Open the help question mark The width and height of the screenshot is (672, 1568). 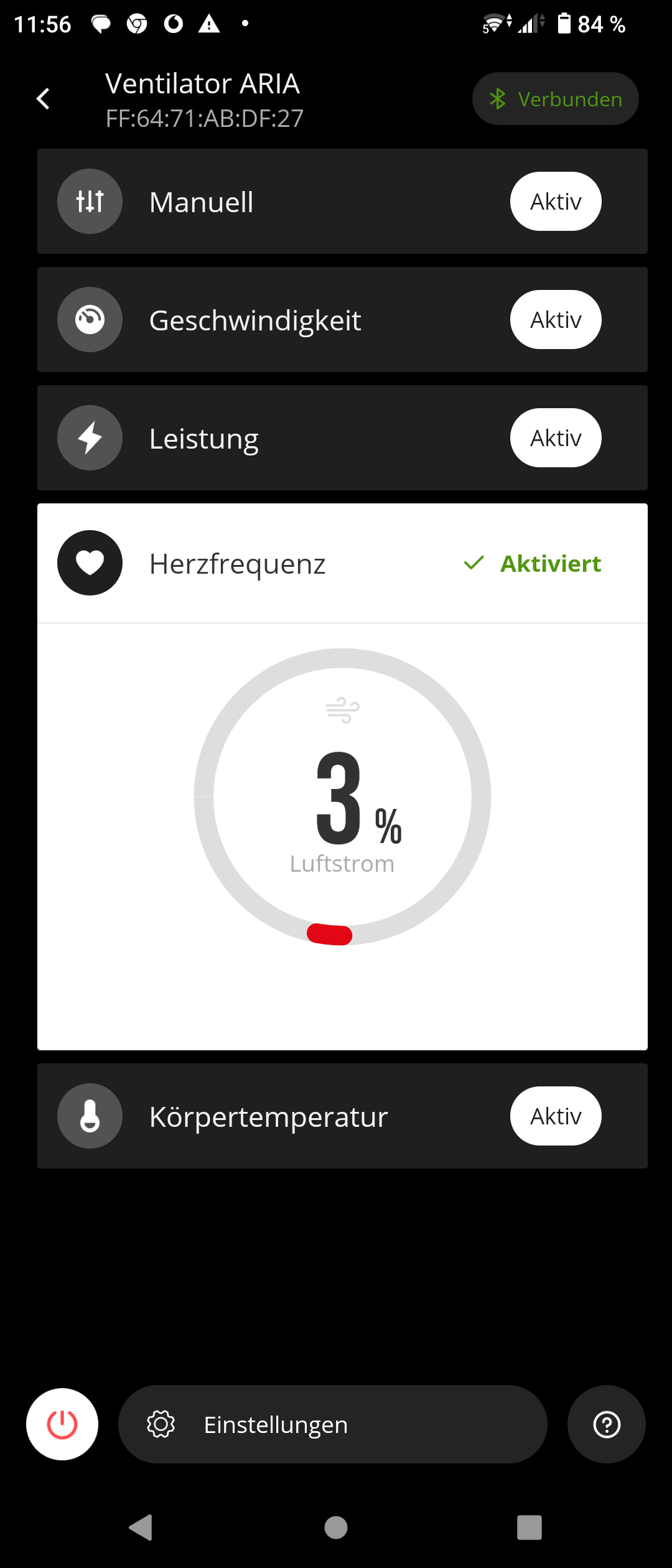pyautogui.click(x=607, y=1424)
